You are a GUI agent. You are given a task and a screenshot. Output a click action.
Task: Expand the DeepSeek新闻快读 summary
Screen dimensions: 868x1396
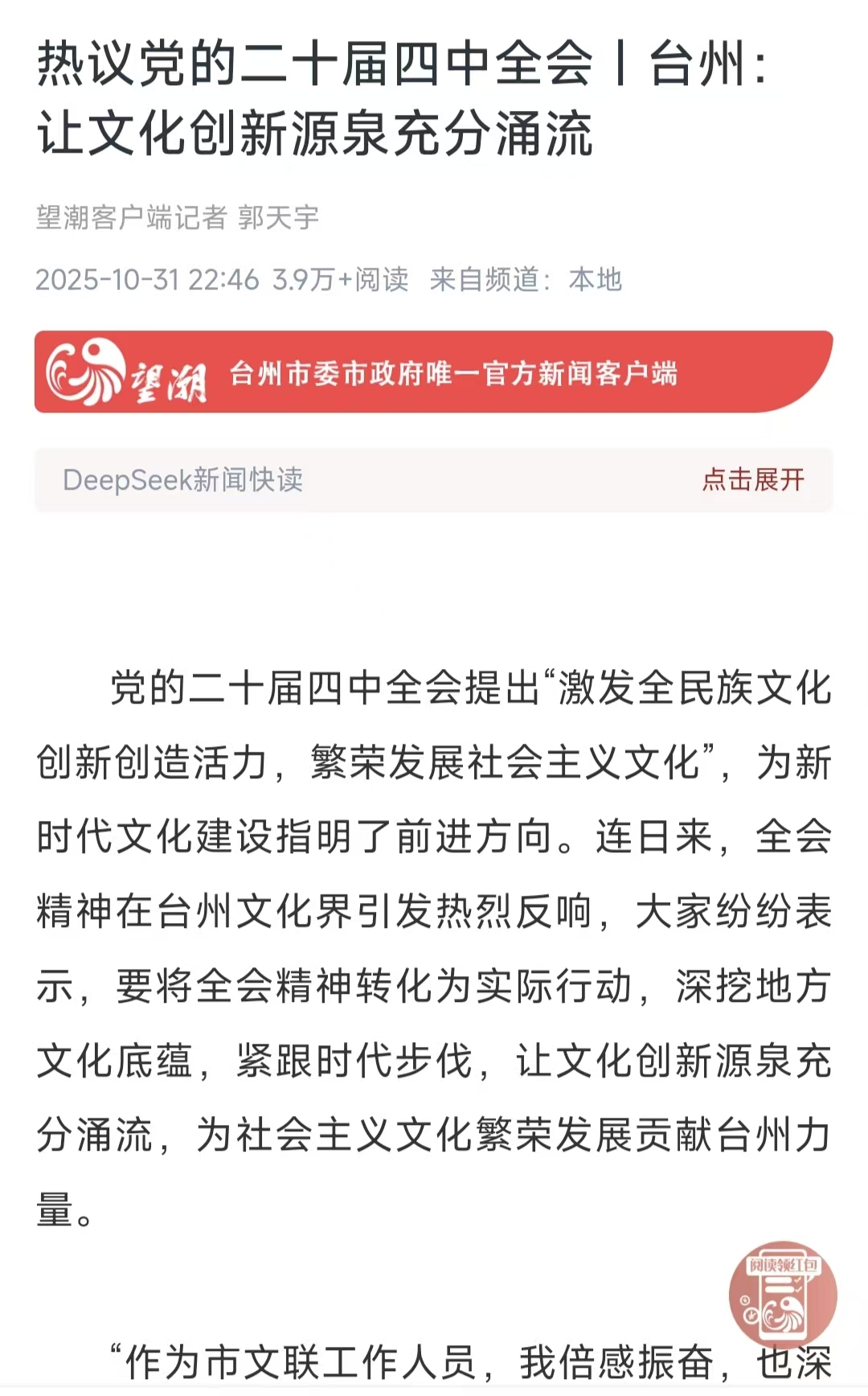click(752, 480)
